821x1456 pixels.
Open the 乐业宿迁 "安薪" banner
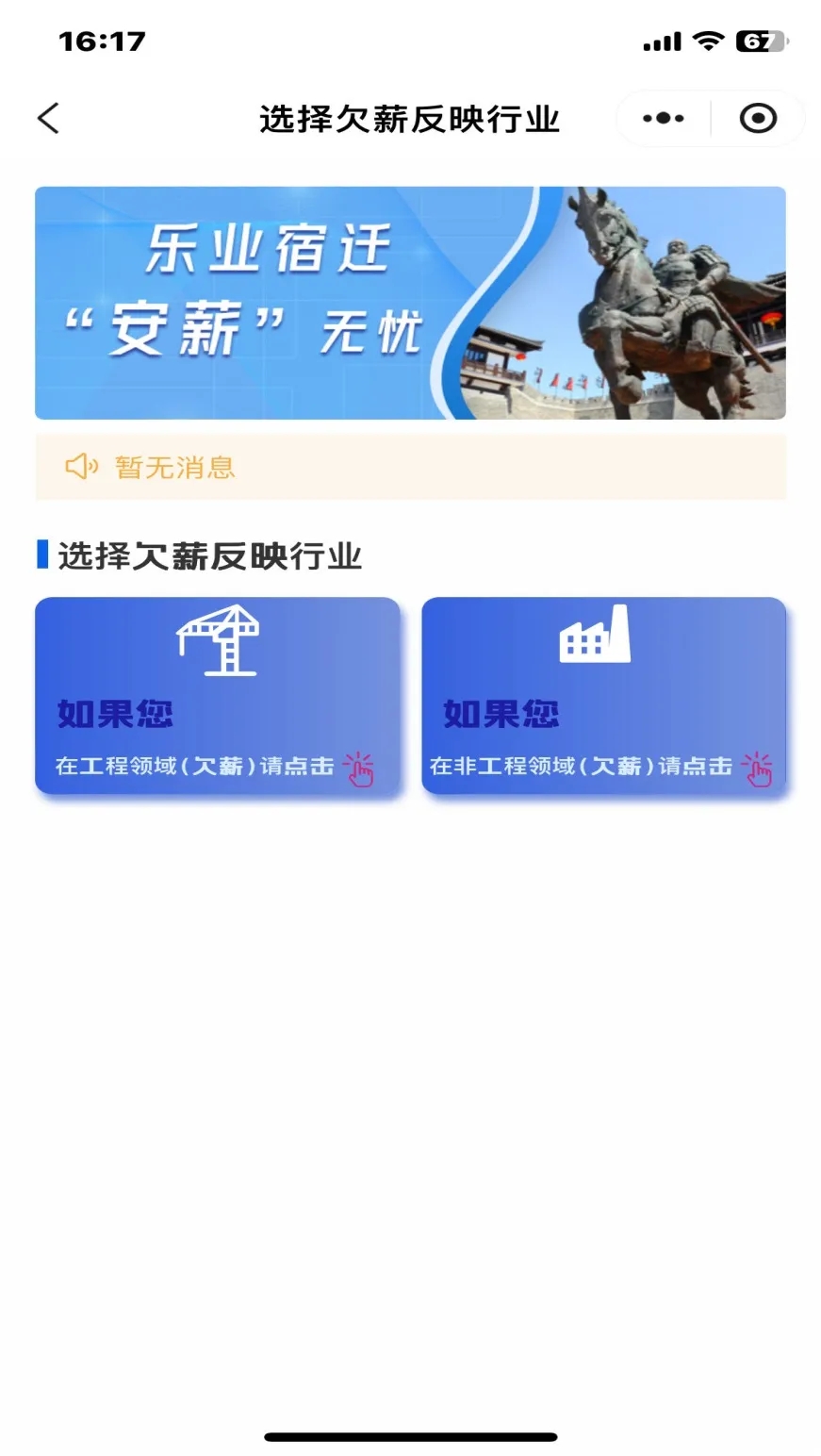[410, 303]
